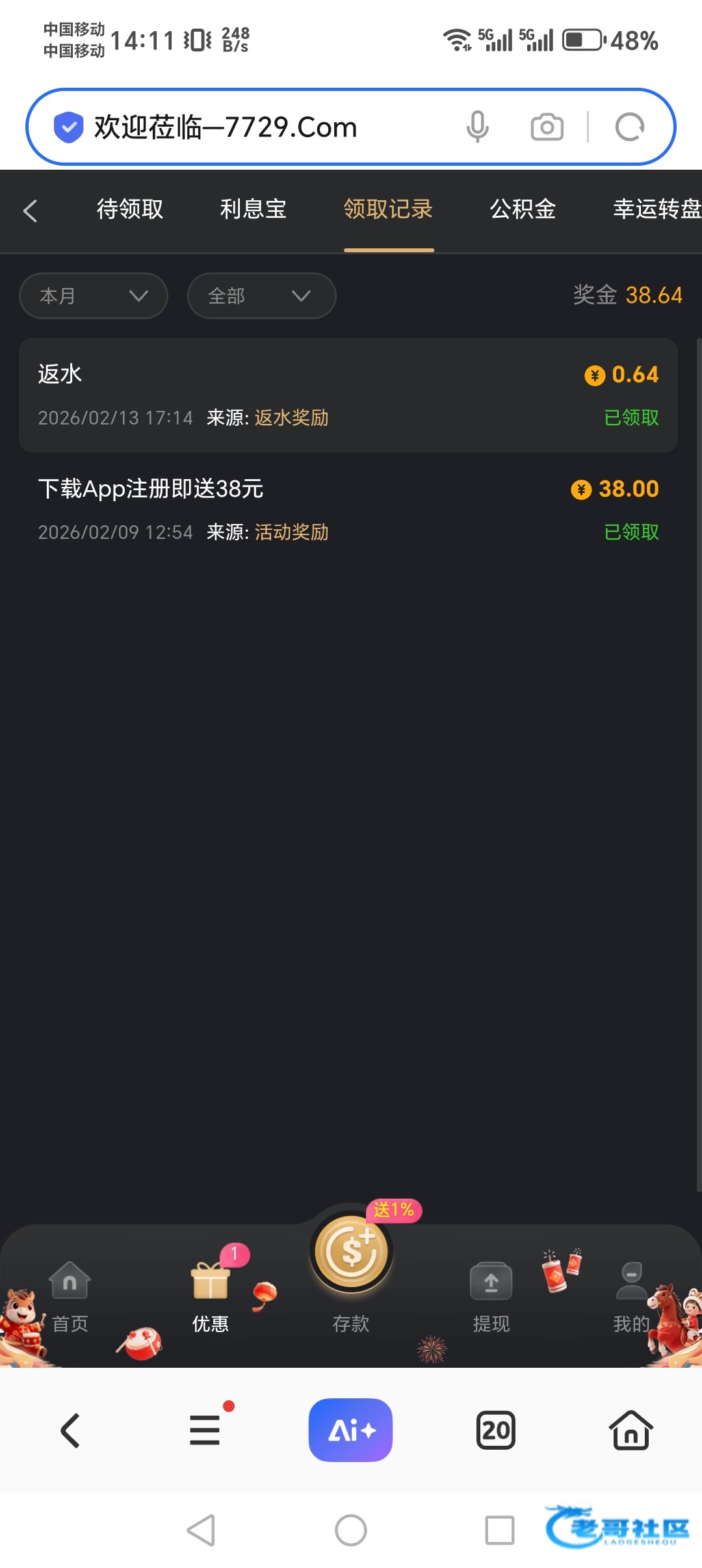The width and height of the screenshot is (702, 1568).
Task: Expand the 全部 type filter dropdown
Action: pos(261,296)
